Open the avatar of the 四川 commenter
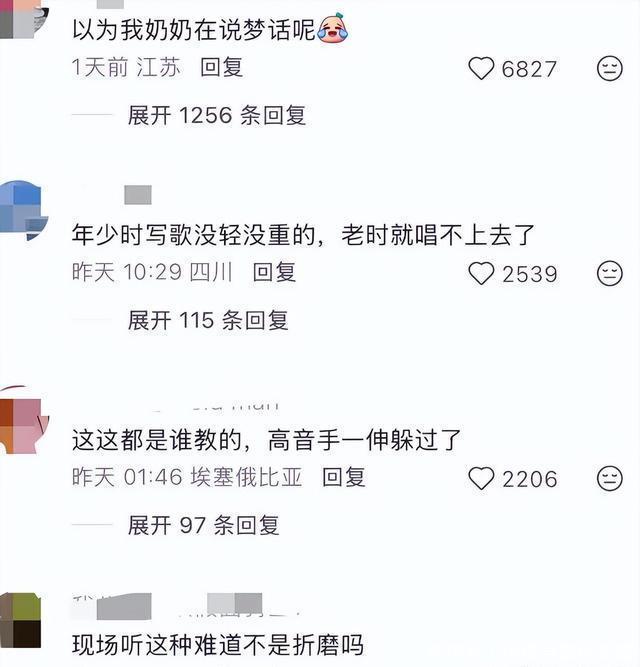This screenshot has height=667, width=640. 20,208
